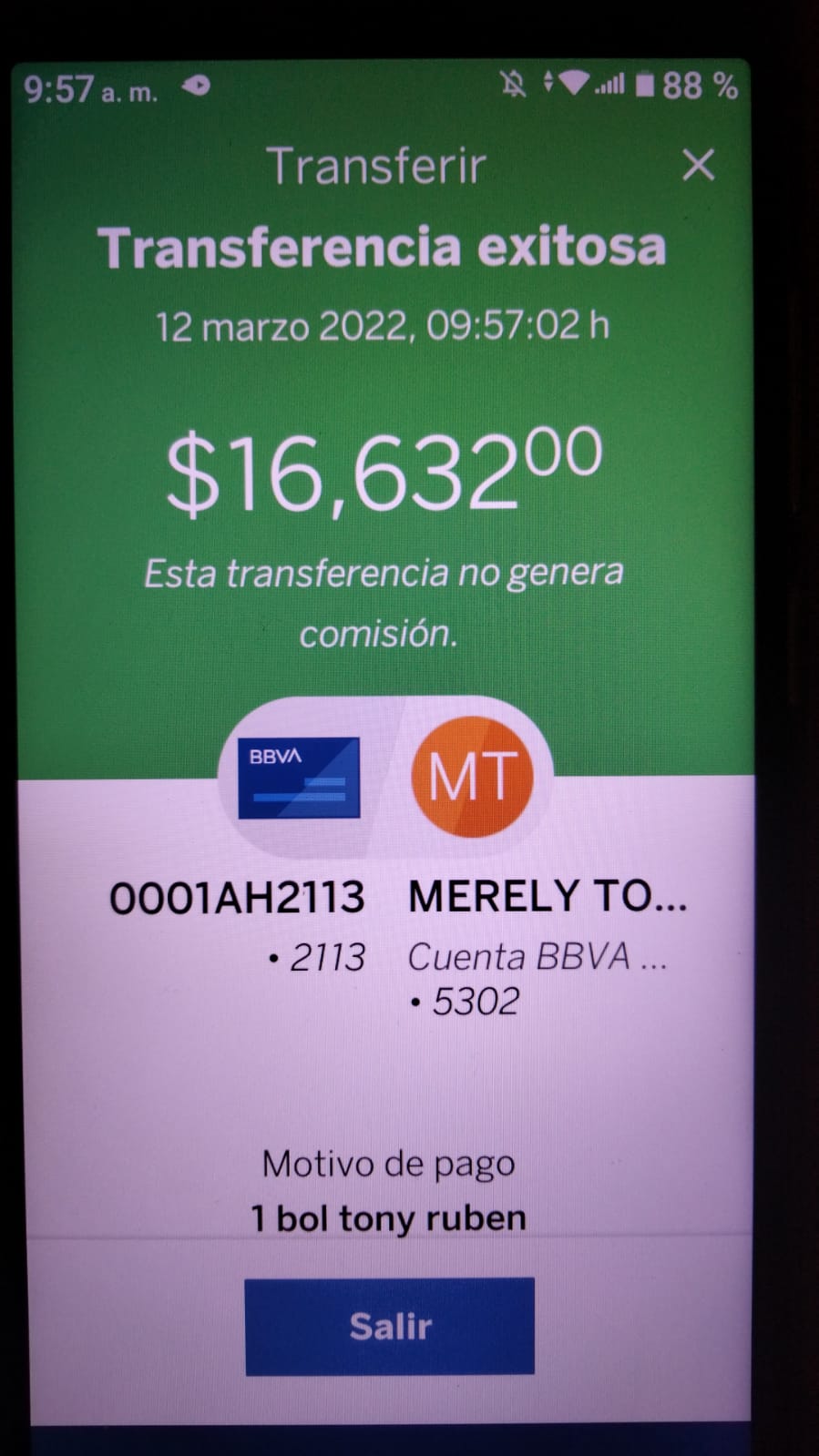Image resolution: width=819 pixels, height=1456 pixels.
Task: Tap the Salir button
Action: 390,1326
